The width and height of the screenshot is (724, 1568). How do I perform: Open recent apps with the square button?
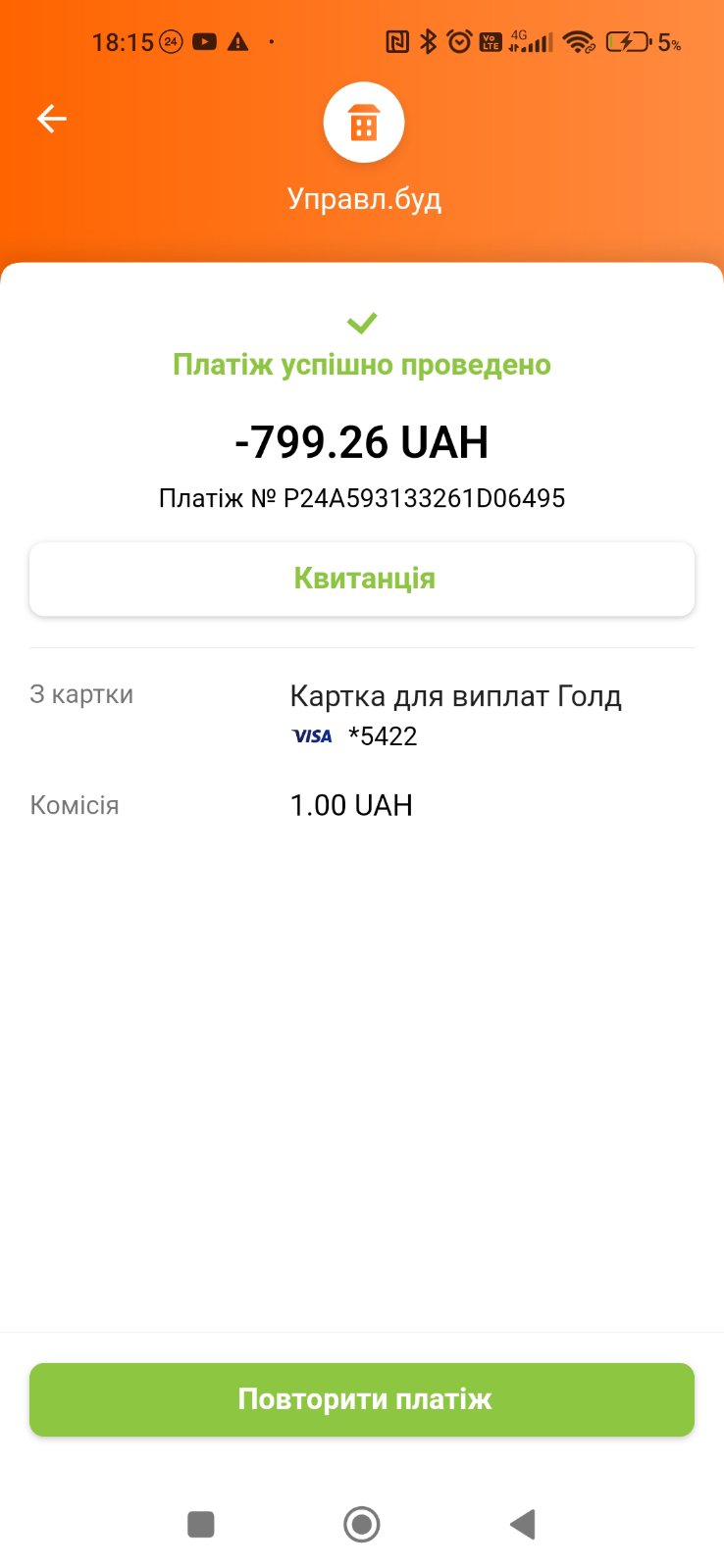pyautogui.click(x=201, y=1524)
